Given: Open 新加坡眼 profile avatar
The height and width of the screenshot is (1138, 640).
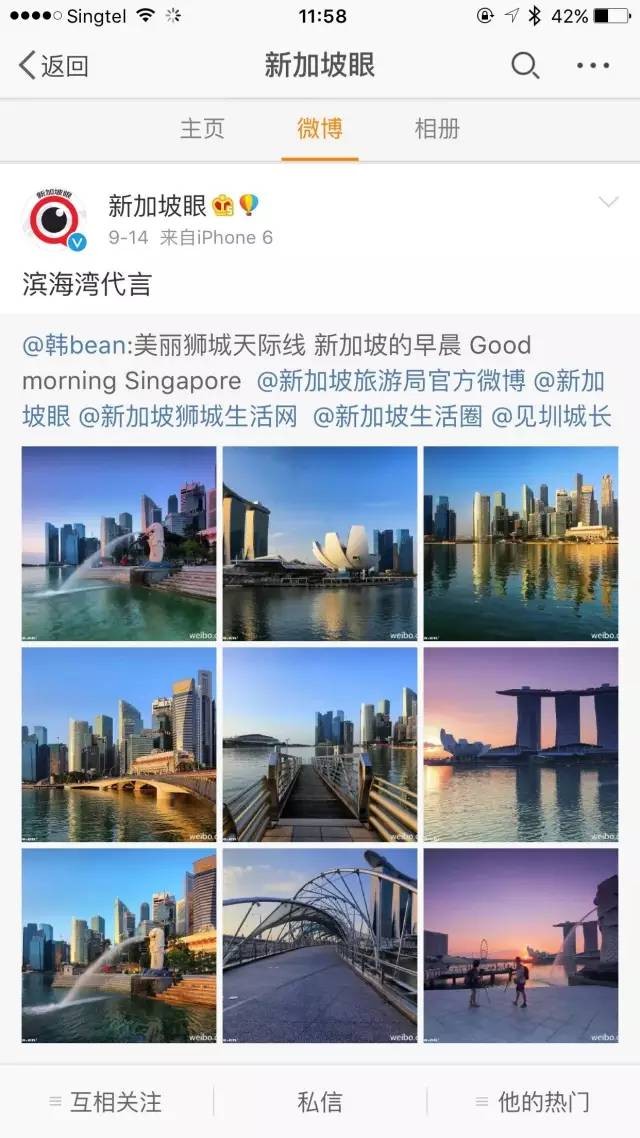Looking at the screenshot, I should pos(54,220).
